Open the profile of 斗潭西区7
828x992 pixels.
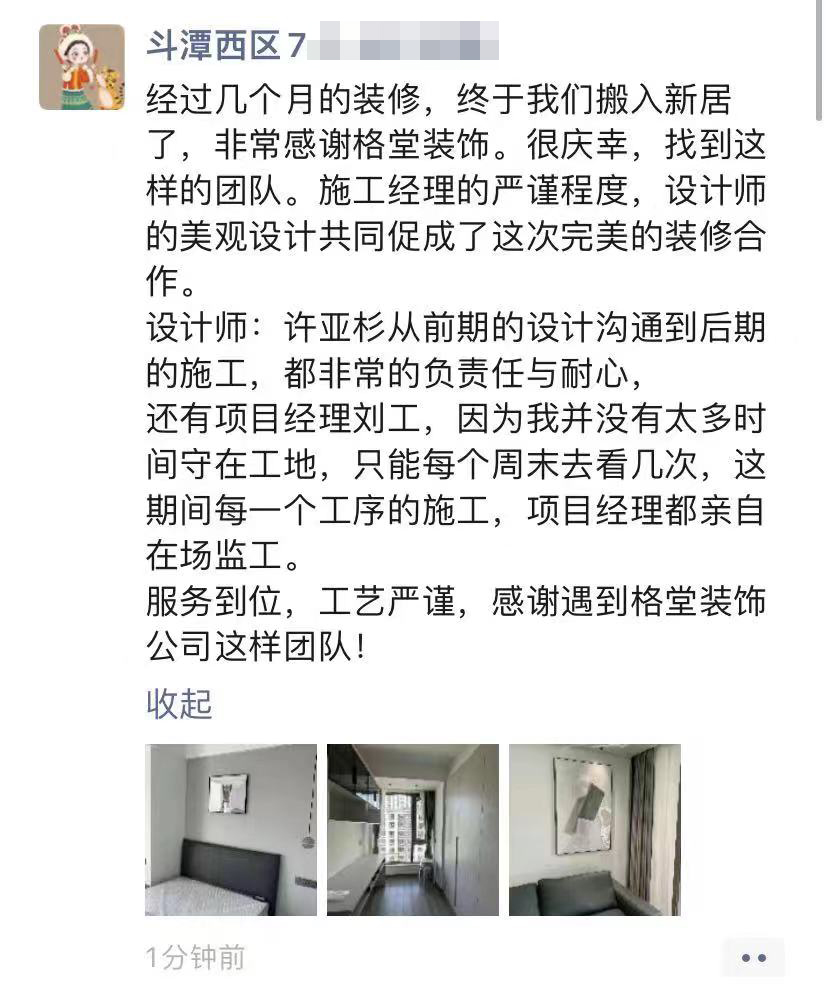(x=225, y=45)
